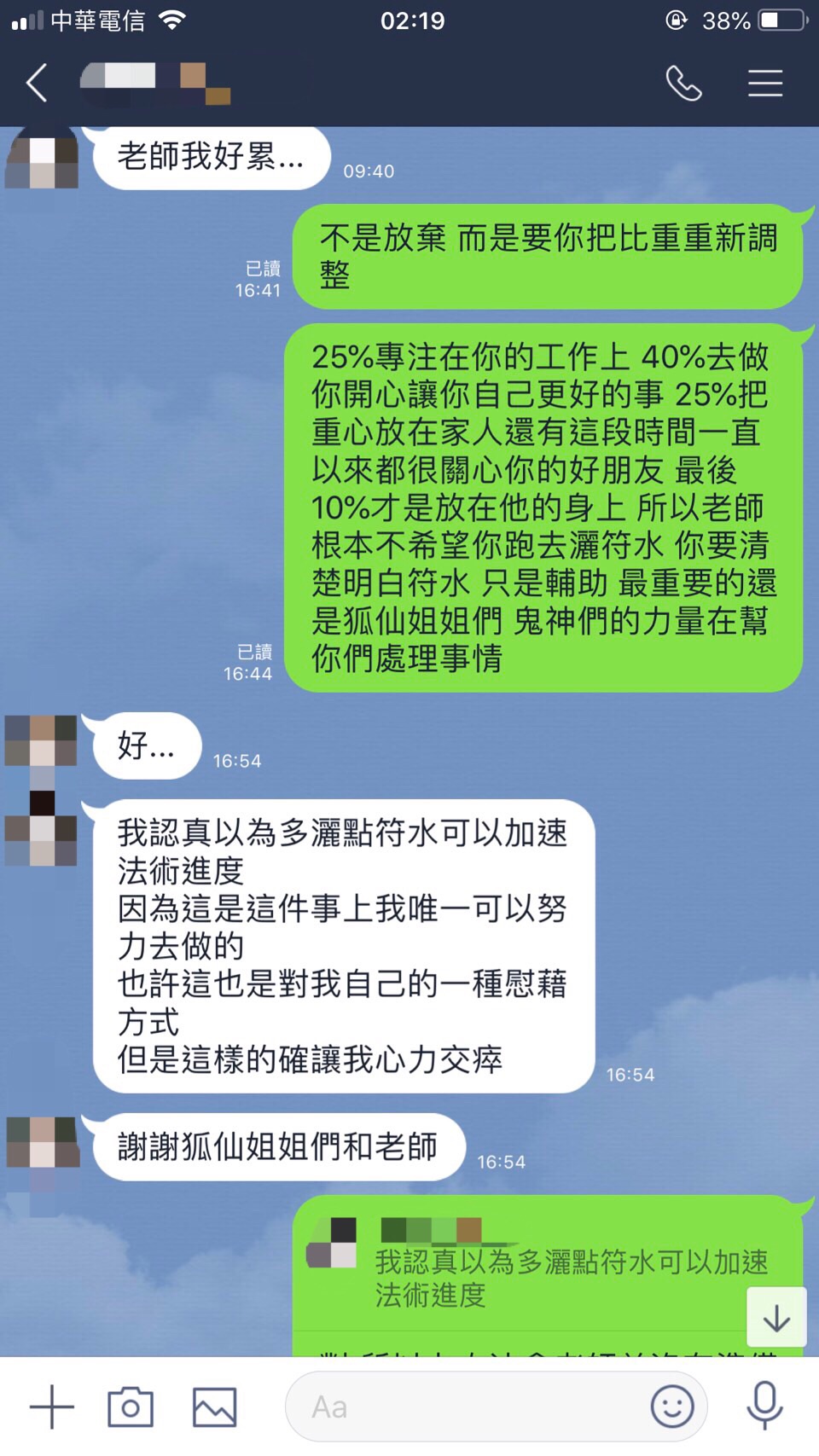Image resolution: width=819 pixels, height=1456 pixels.
Task: Go back to the chat list
Action: point(37,84)
